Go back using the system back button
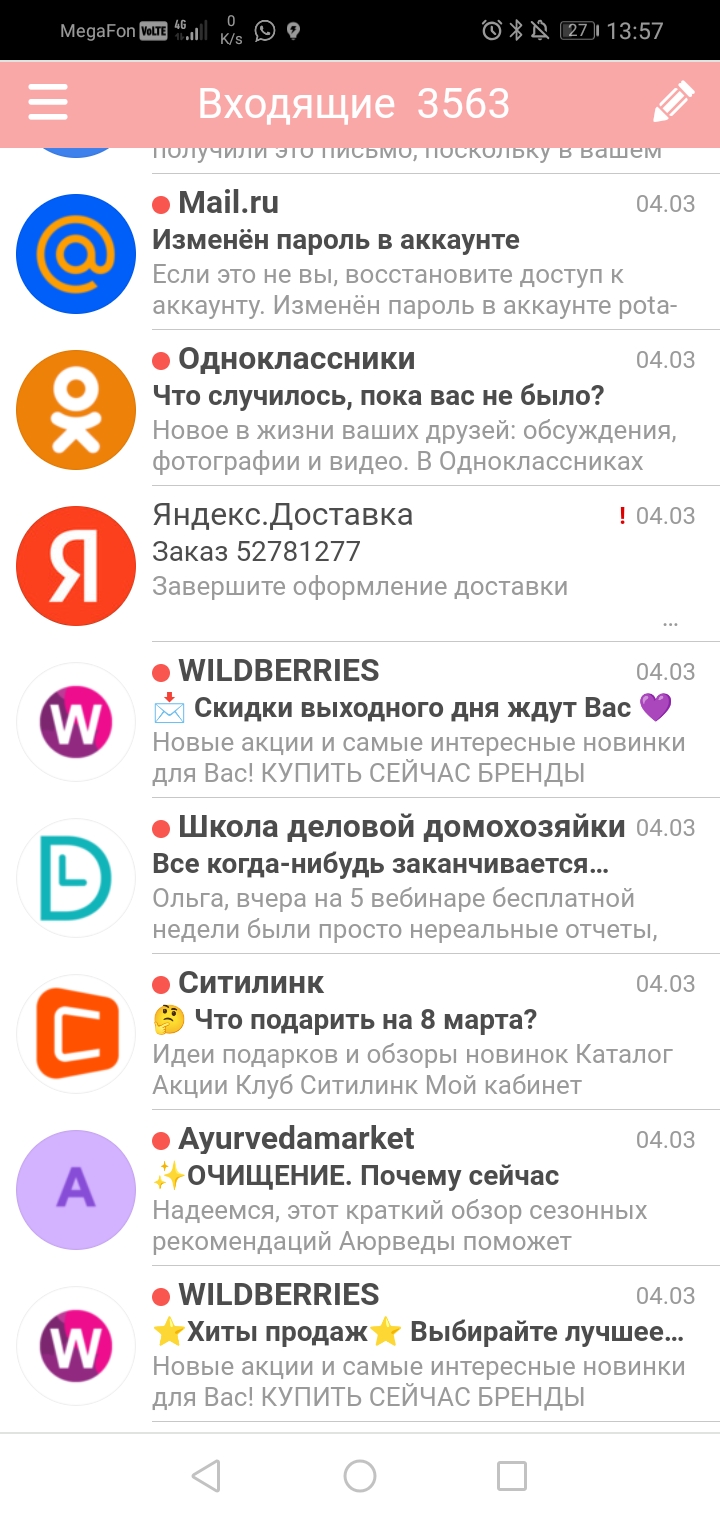This screenshot has height=1520, width=720. (206, 1476)
